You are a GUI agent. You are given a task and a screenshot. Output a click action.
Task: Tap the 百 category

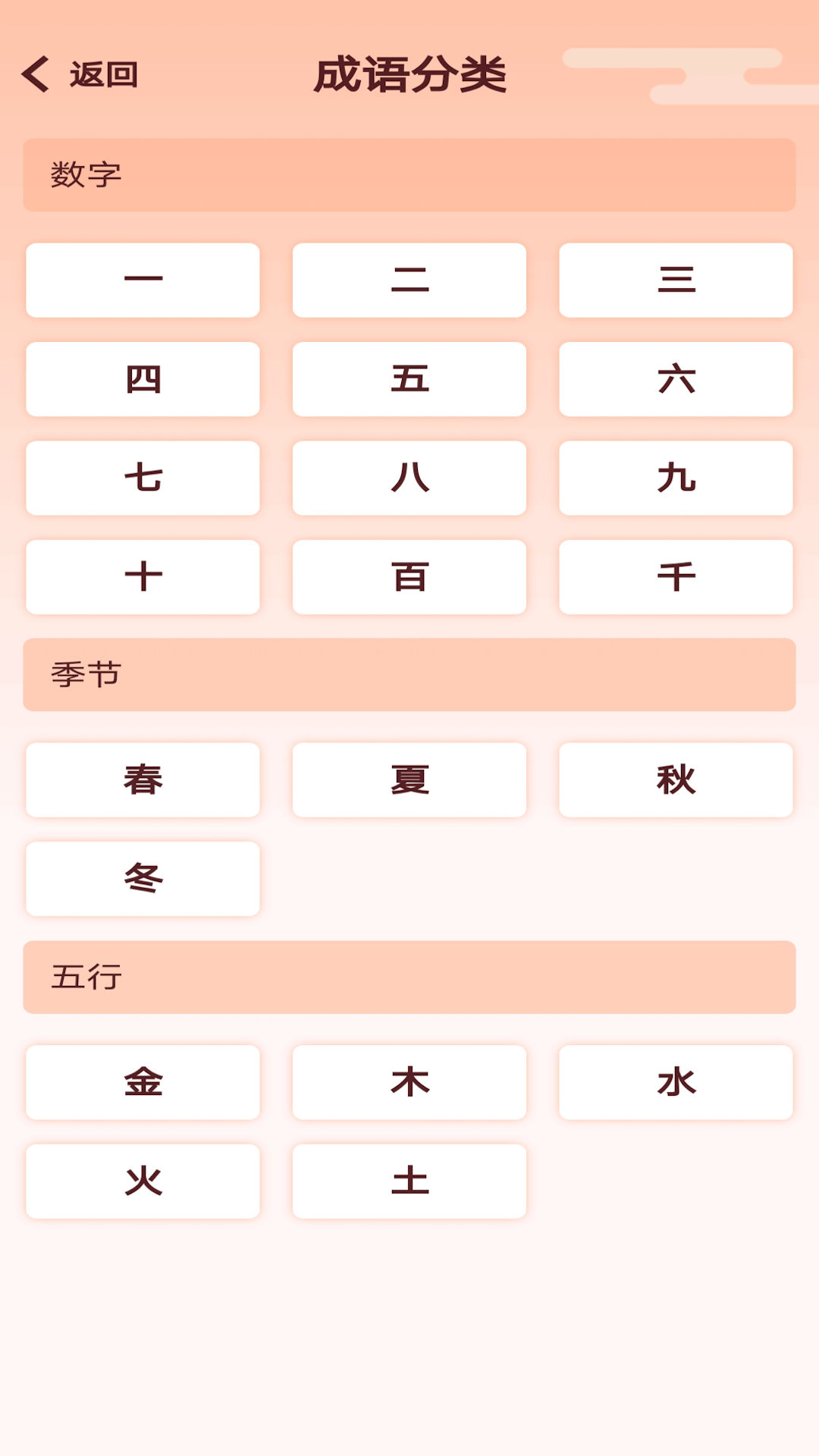pyautogui.click(x=409, y=576)
